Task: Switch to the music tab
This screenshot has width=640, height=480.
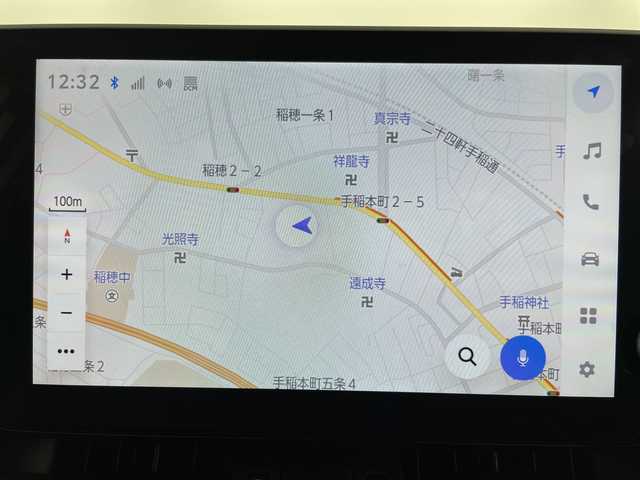Action: coord(592,150)
